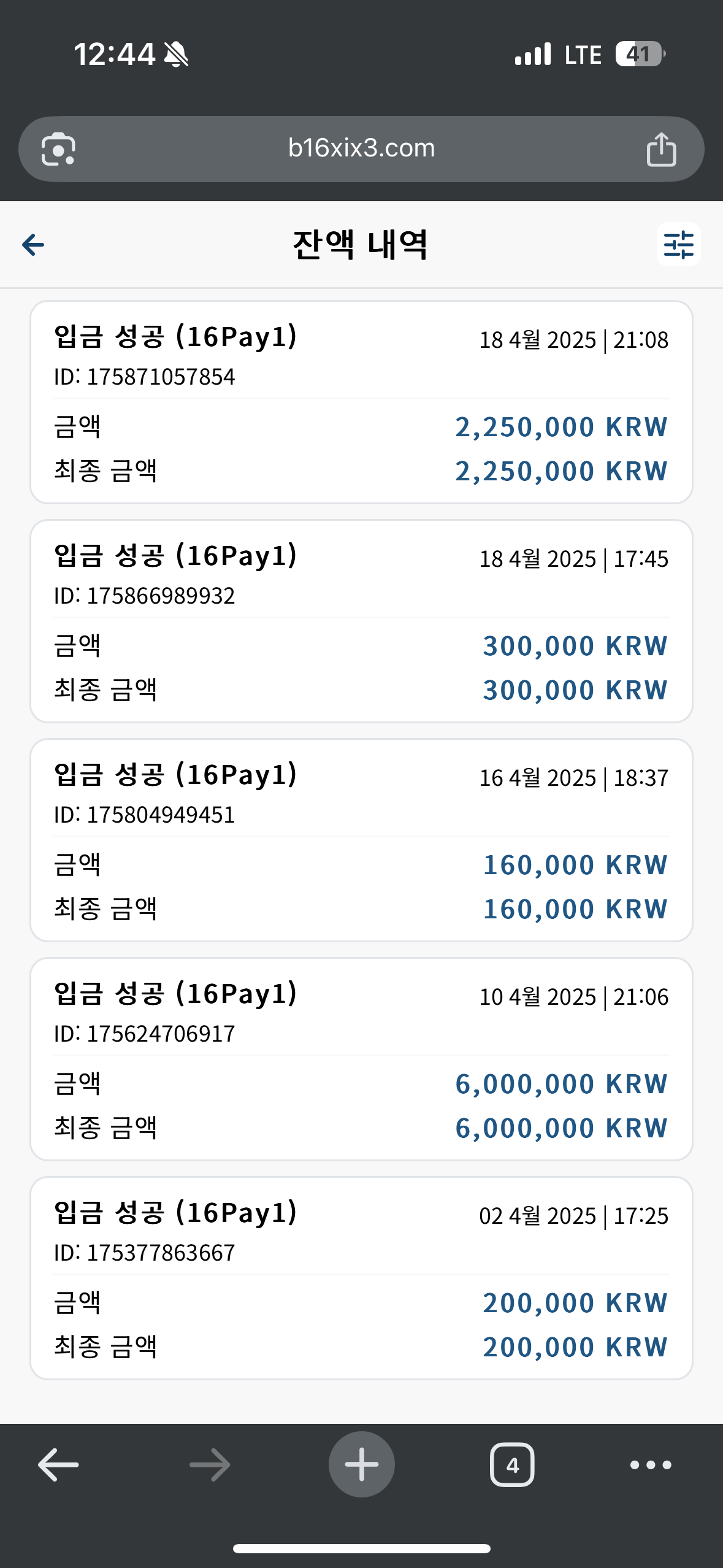
Task: Open the 200,000 KRW deposit card
Action: coord(361,1278)
